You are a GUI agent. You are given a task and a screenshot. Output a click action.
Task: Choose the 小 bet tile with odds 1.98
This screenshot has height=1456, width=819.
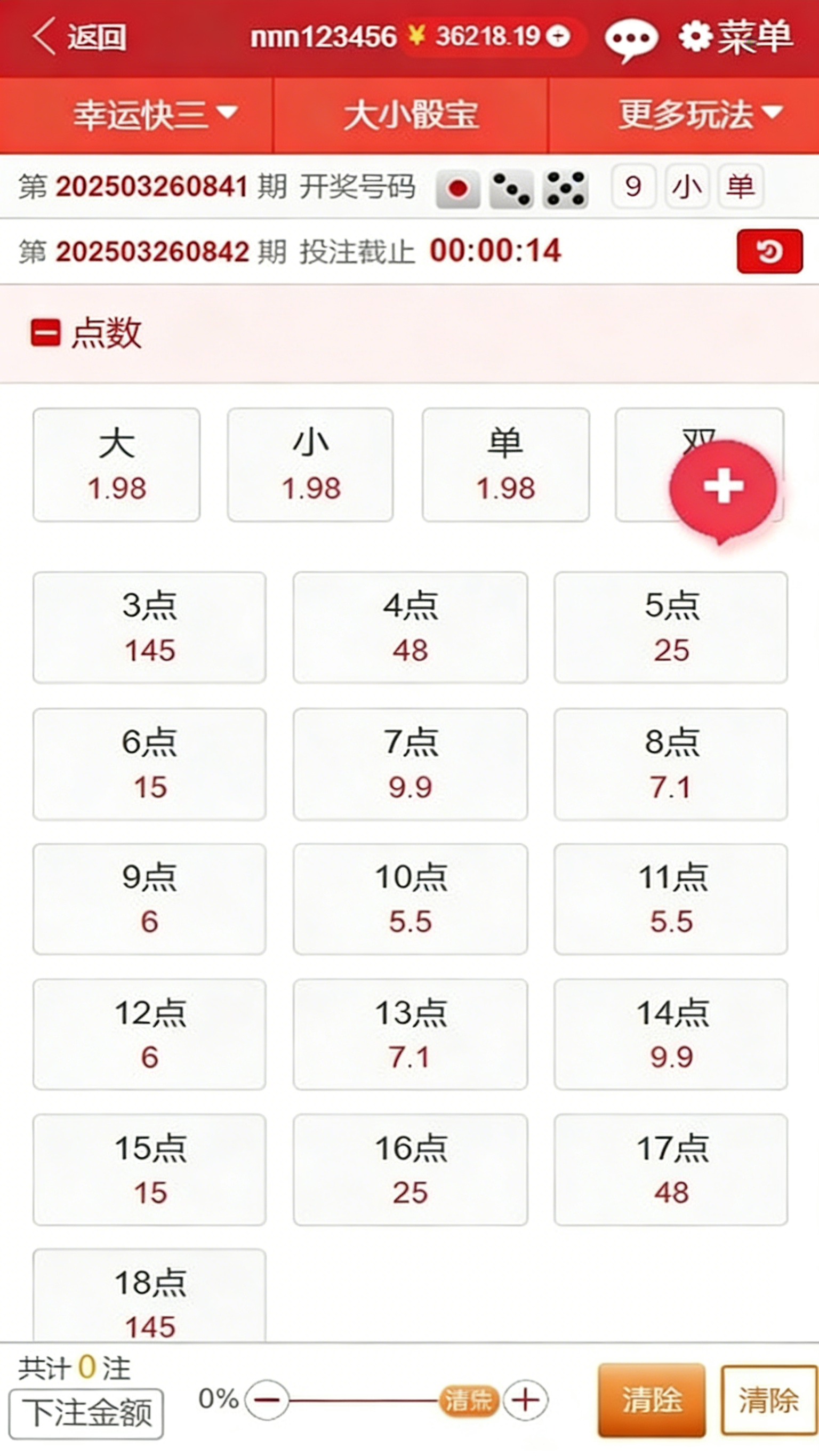(x=310, y=465)
